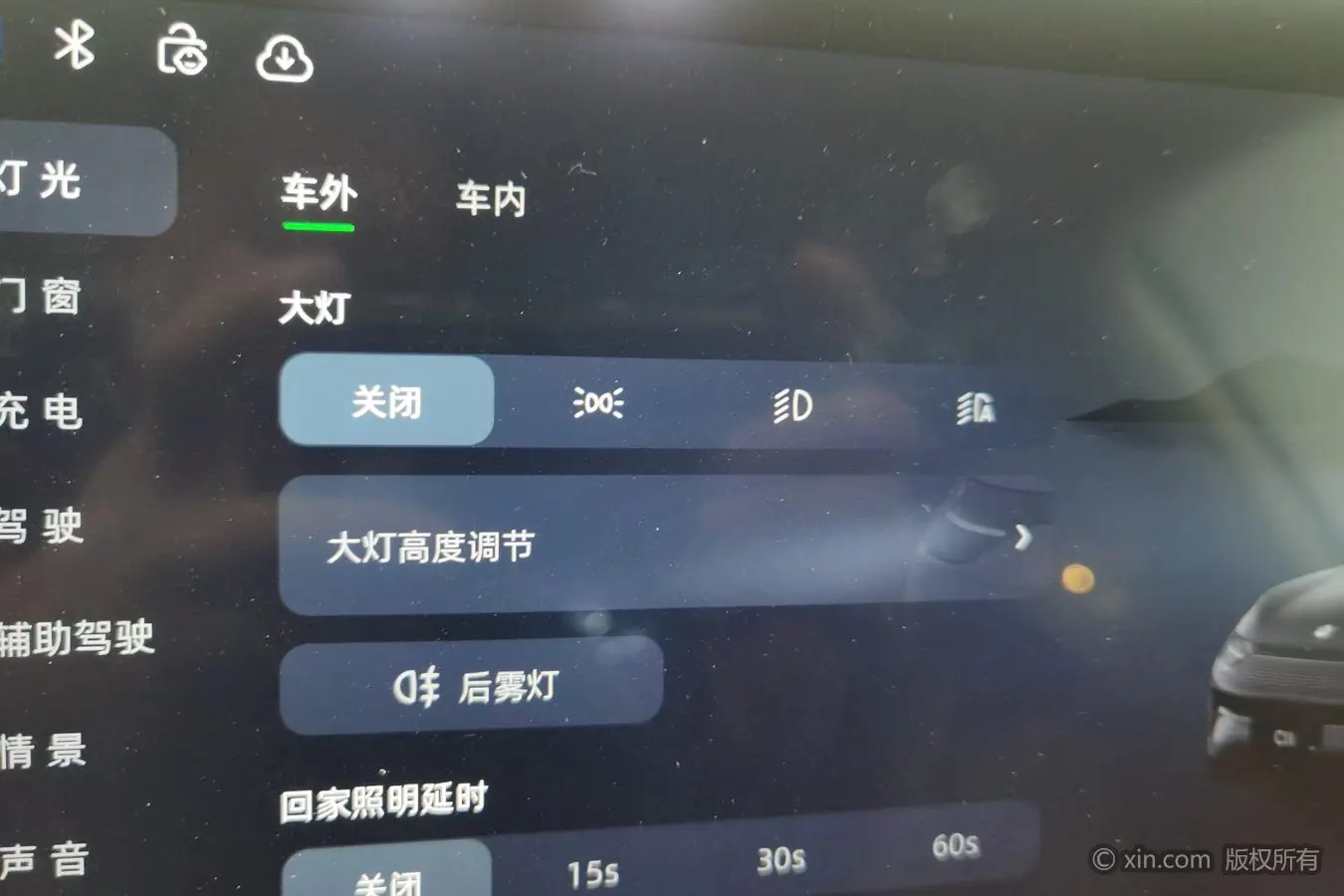Tap the Bluetooth icon
Screen dimensions: 1344x896
tap(75, 46)
